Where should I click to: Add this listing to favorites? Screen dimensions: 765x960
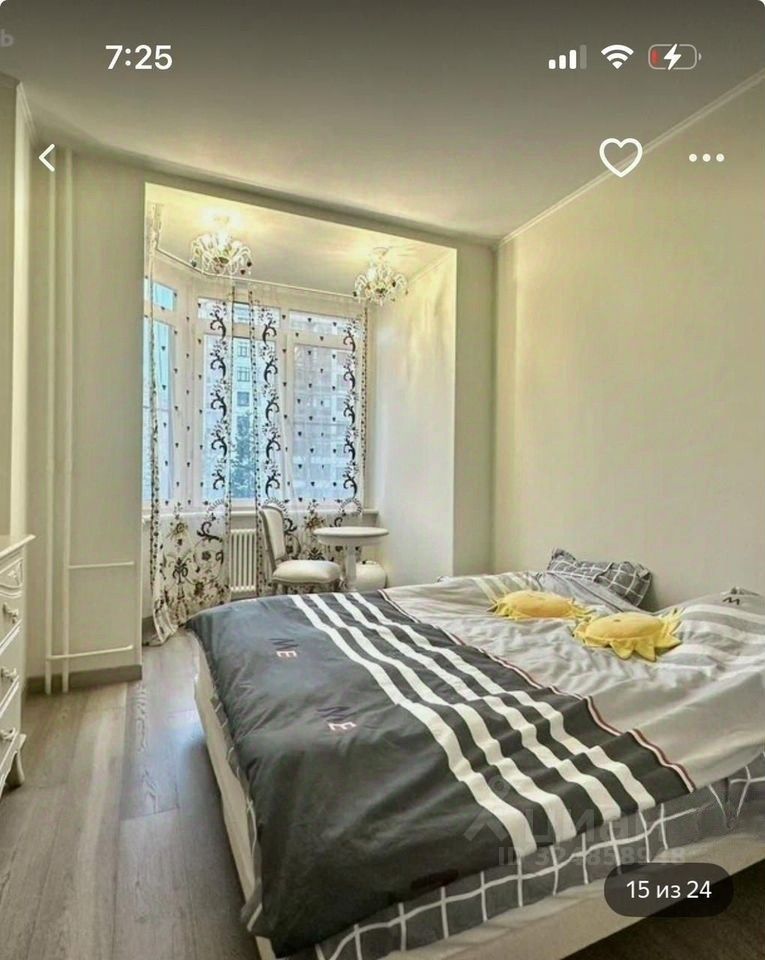[x=620, y=157]
